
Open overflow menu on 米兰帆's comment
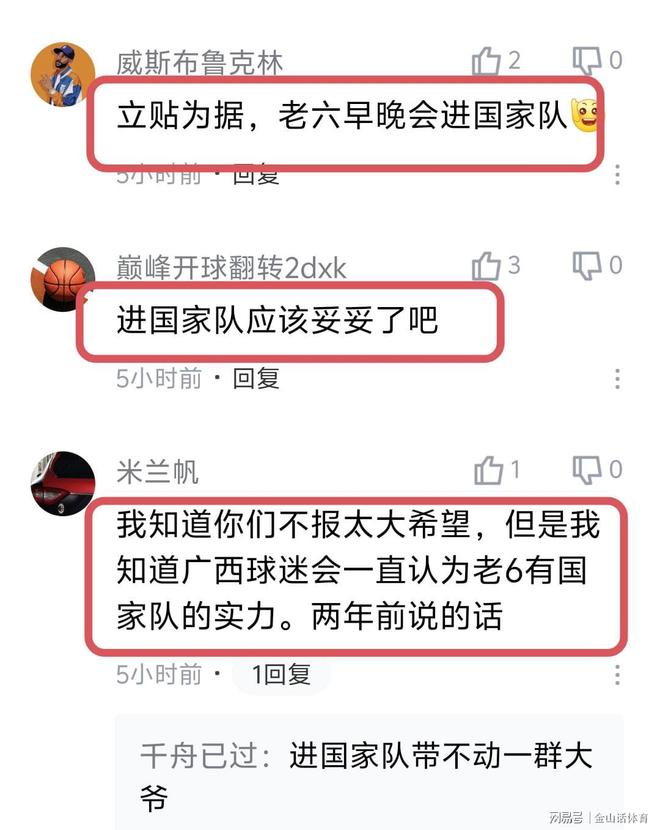tap(617, 674)
